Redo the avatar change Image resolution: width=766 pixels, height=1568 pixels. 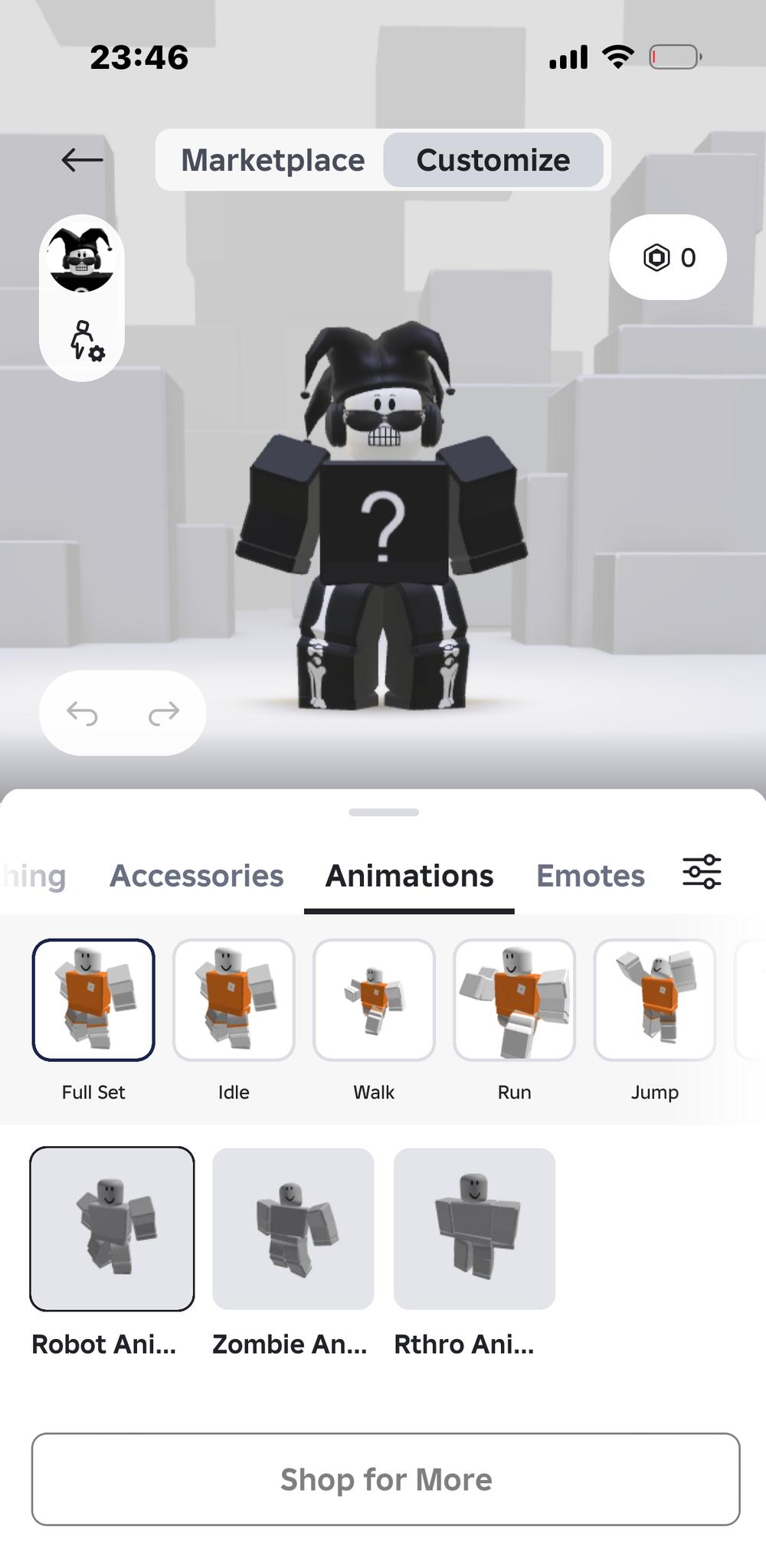coord(163,714)
